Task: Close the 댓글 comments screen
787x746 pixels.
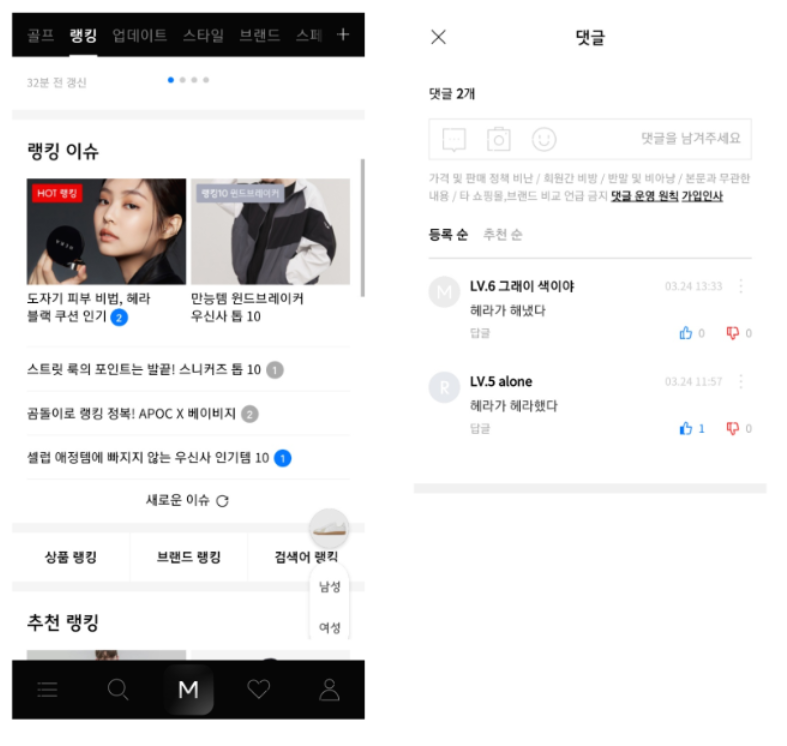Action: coord(438,37)
